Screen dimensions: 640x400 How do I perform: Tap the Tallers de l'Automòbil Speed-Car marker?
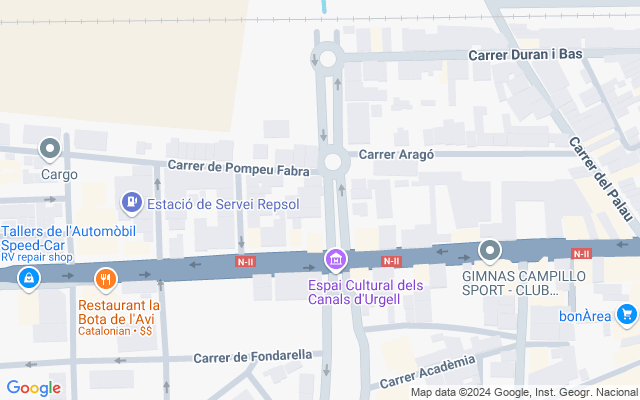click(x=30, y=277)
